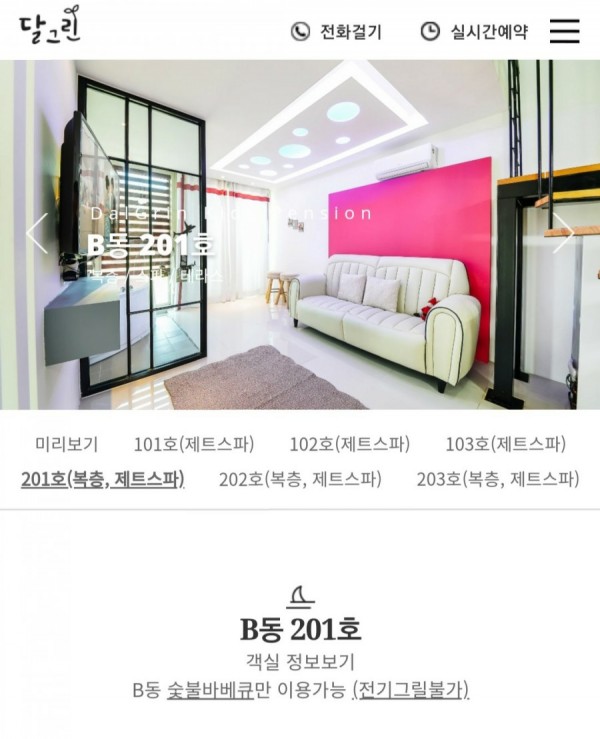
Task: Select room 103호(제트스파)
Action: (505, 444)
